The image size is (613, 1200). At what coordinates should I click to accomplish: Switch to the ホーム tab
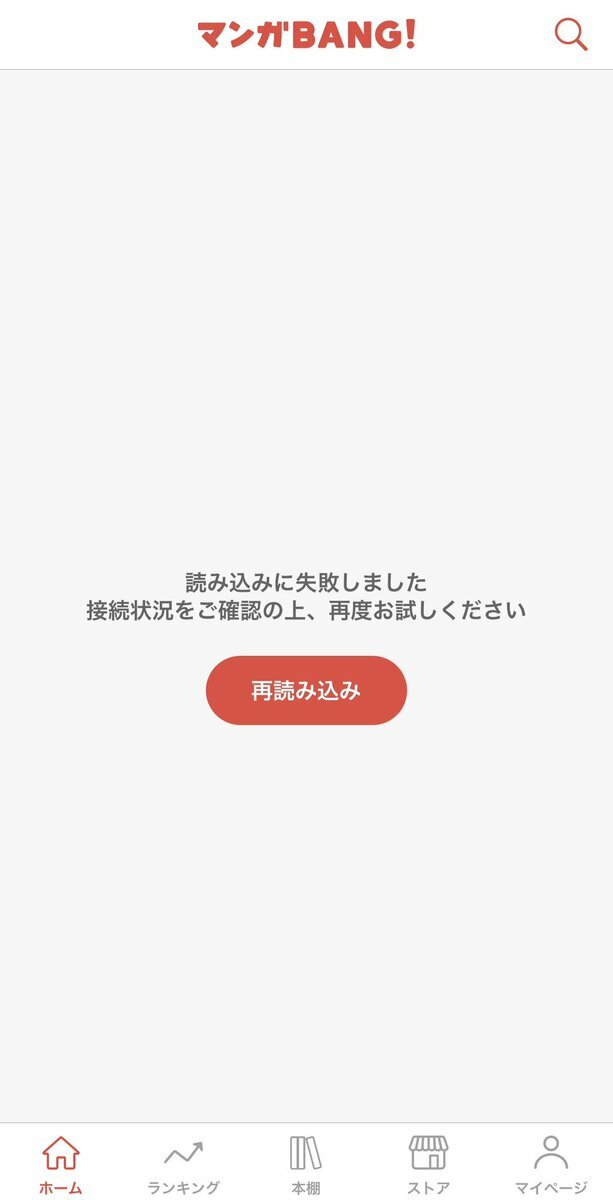pos(61,1164)
